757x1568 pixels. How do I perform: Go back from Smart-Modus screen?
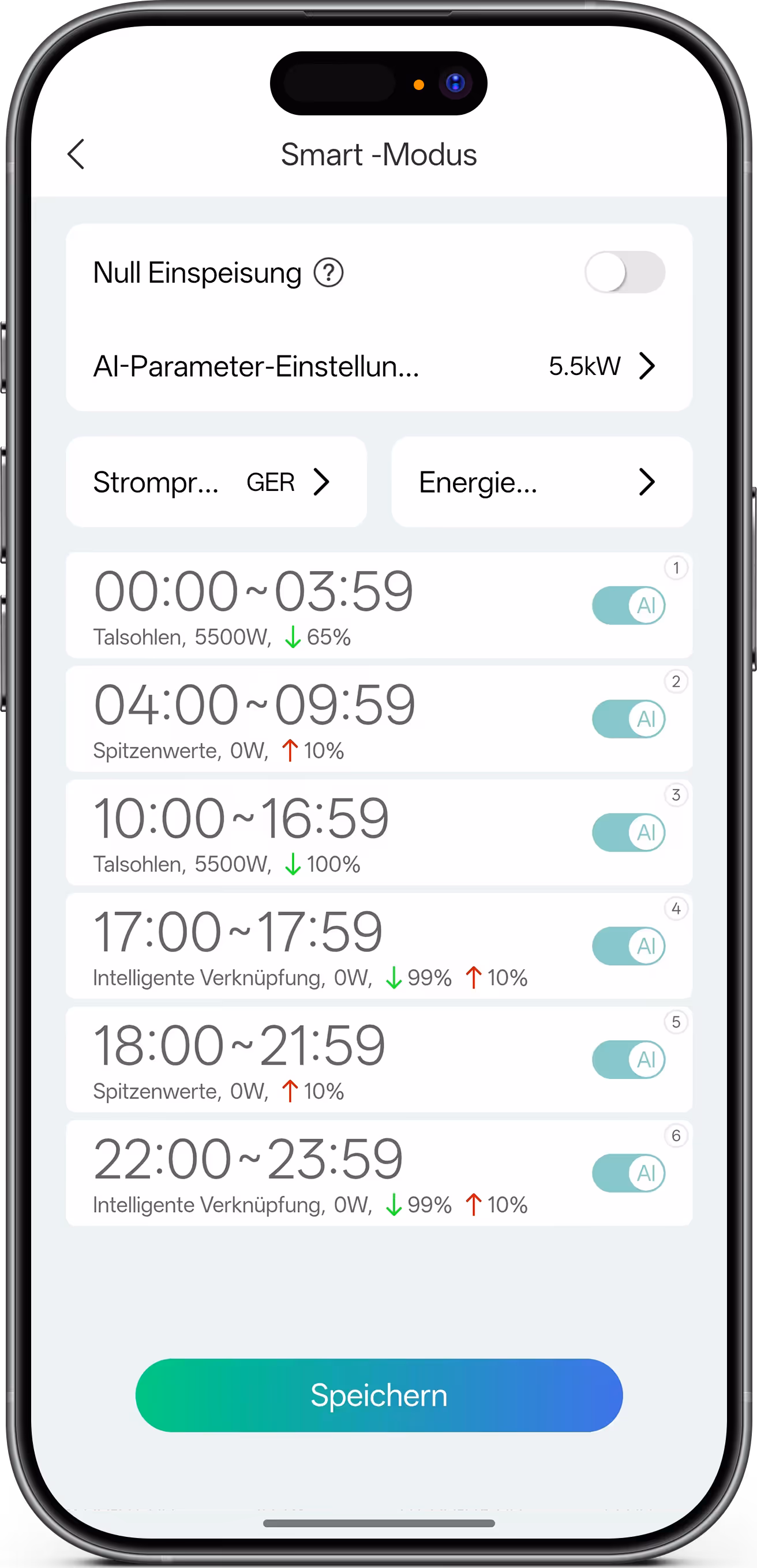pos(76,154)
